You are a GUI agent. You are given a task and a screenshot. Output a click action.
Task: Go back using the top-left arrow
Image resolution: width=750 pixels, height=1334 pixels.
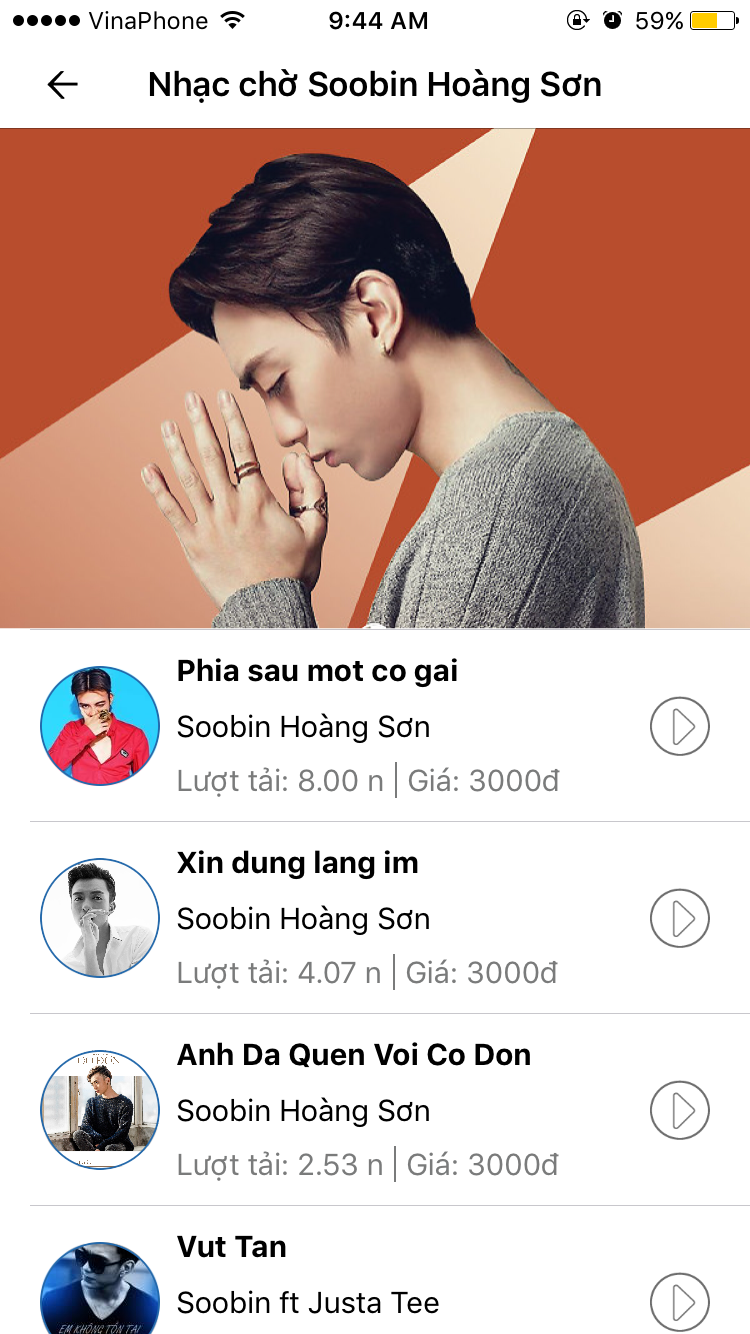click(x=62, y=85)
